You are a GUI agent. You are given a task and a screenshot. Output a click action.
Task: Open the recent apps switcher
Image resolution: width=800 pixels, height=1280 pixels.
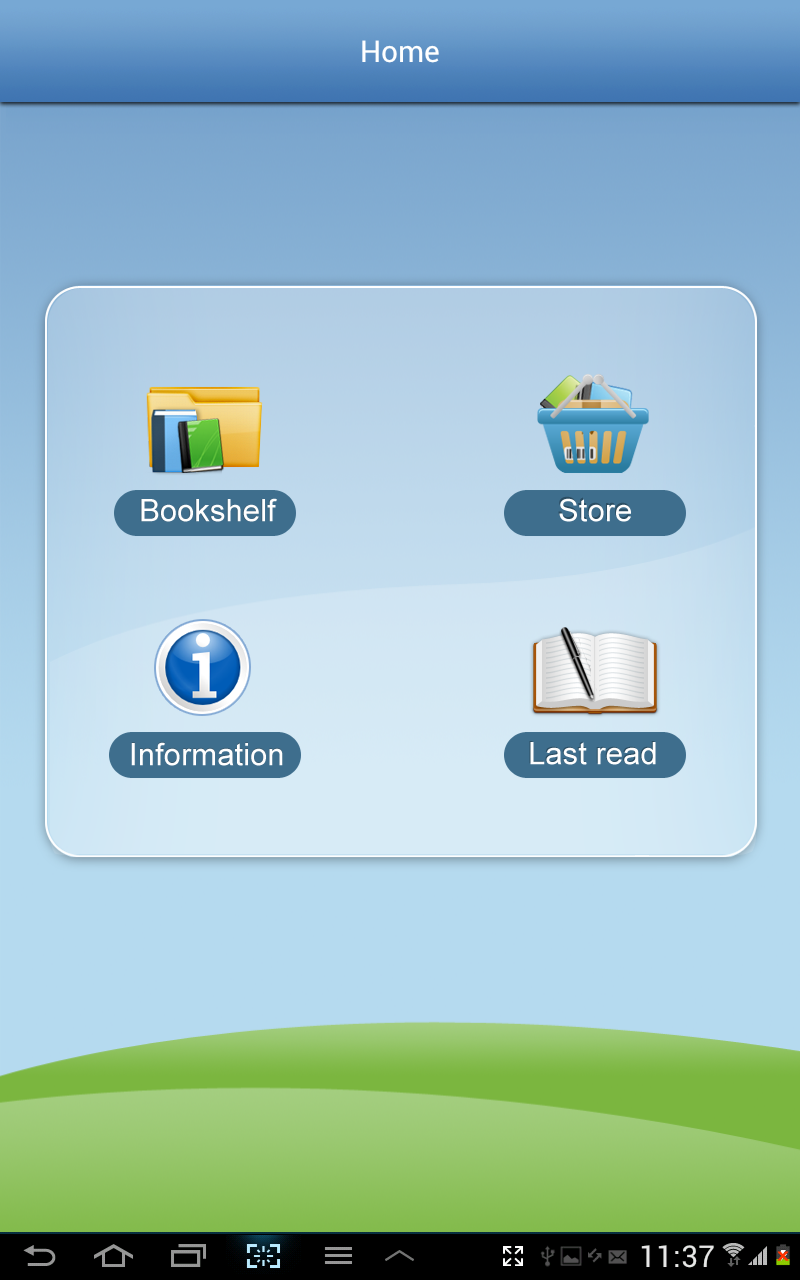(188, 1255)
